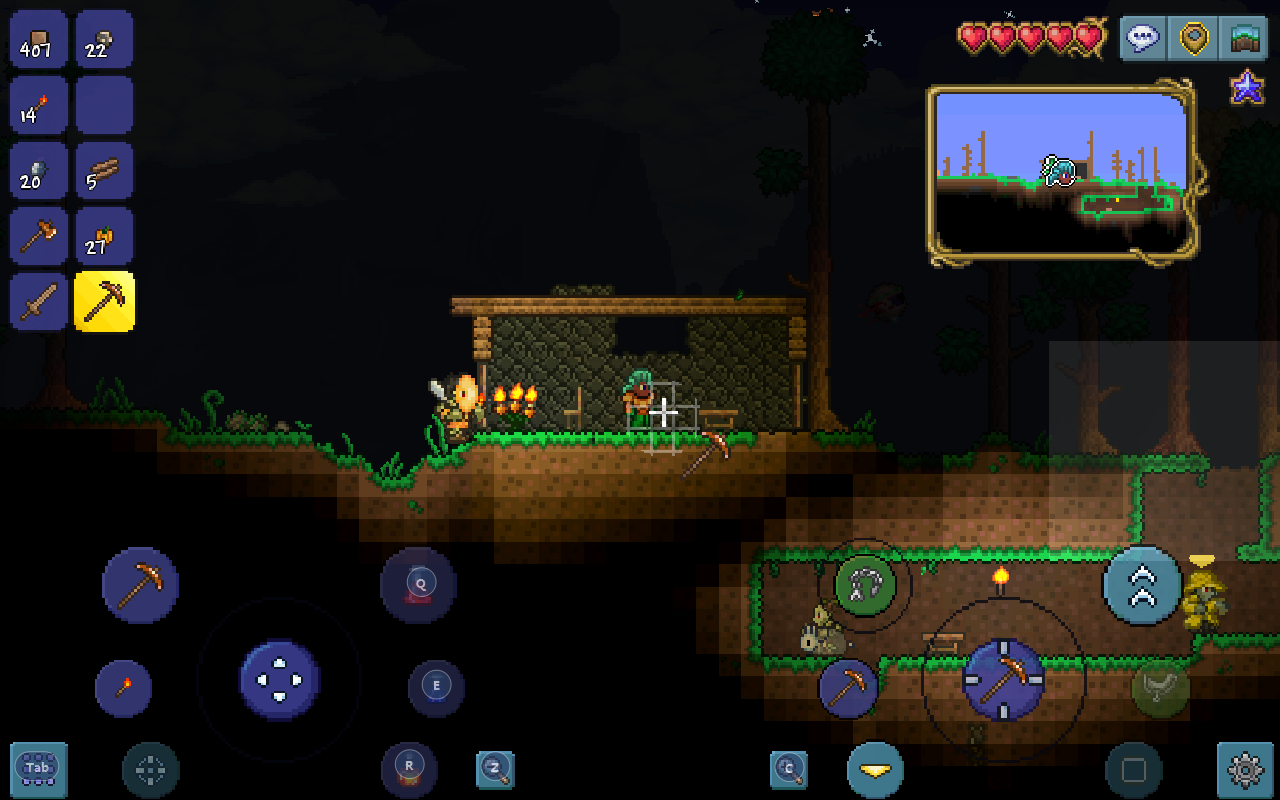Tap the Tab inventory button

coord(39,769)
